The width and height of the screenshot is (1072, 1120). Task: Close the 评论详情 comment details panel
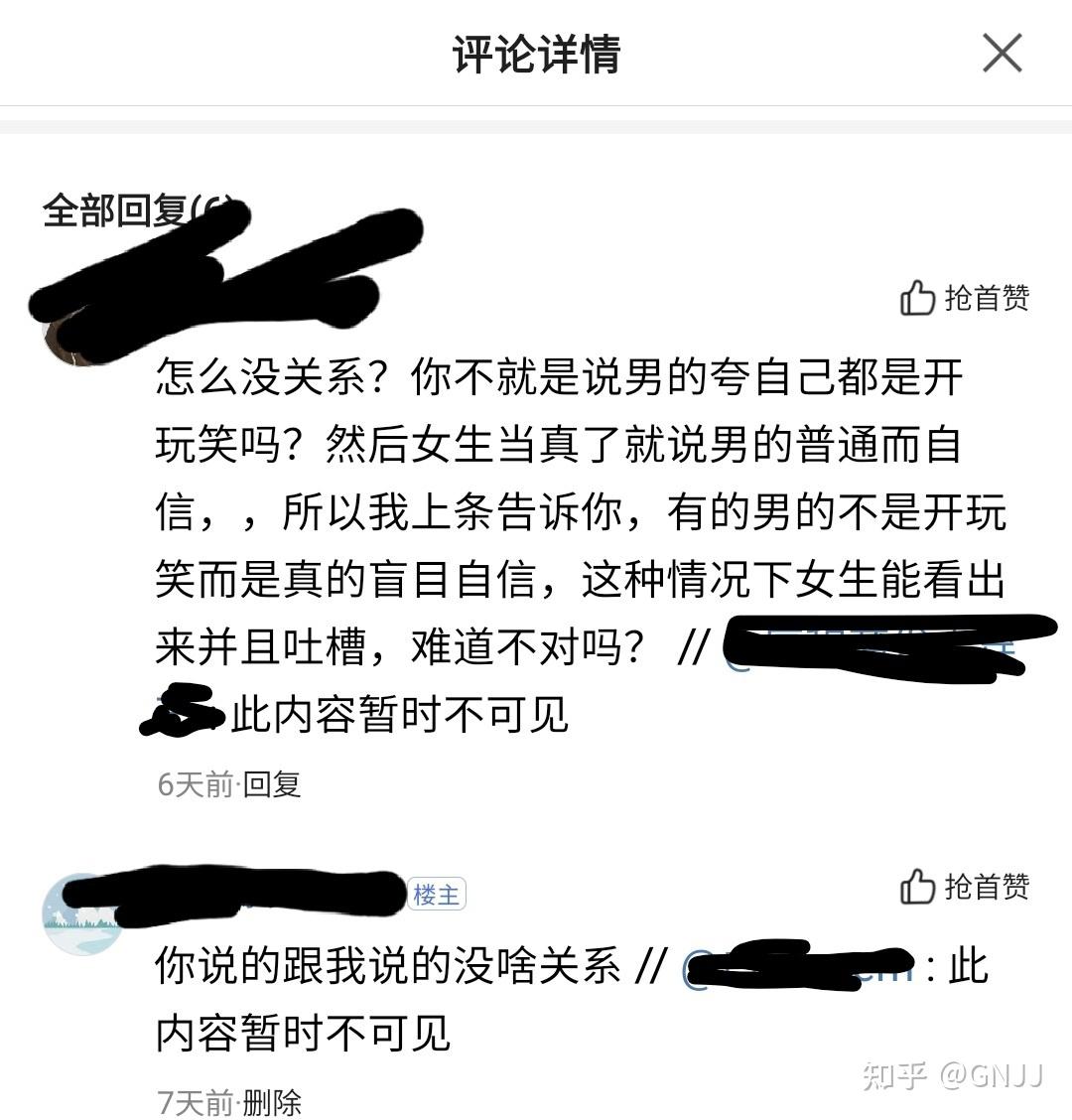coord(1002,54)
